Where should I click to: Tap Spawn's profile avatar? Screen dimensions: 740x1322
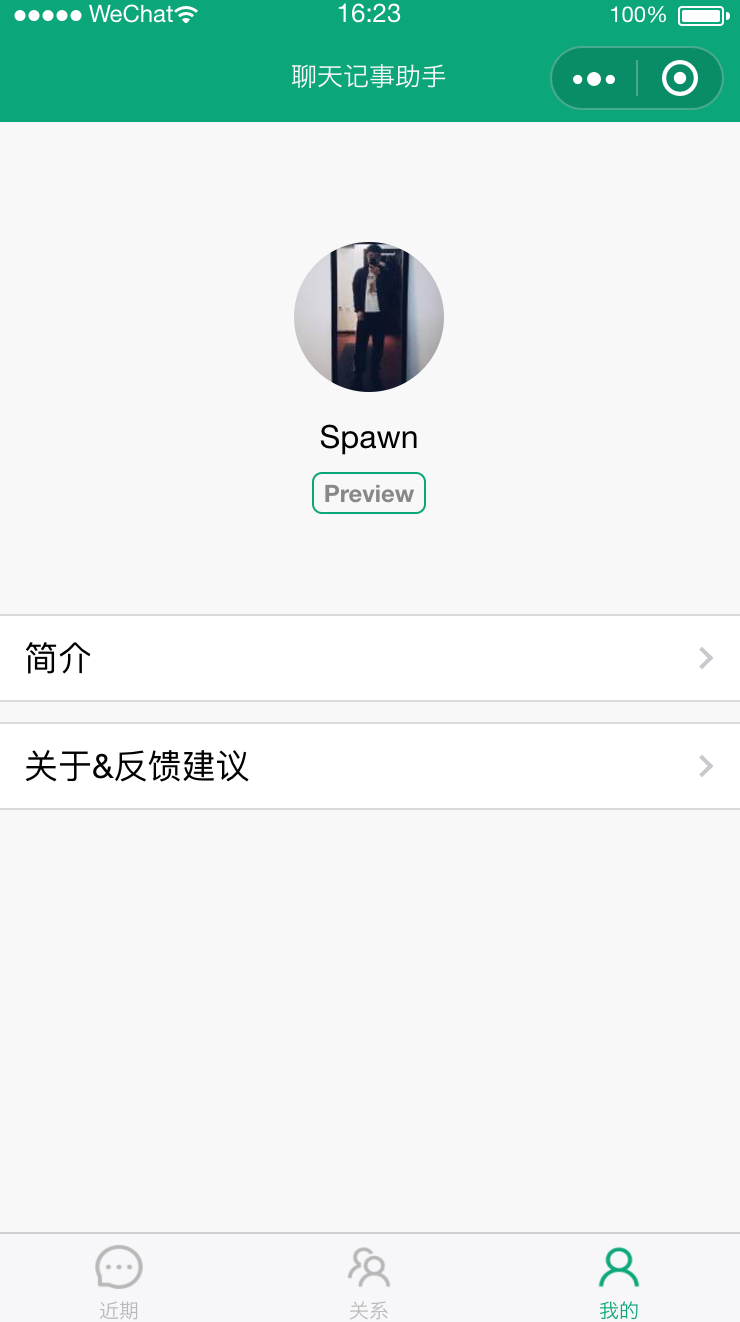pyautogui.click(x=369, y=317)
